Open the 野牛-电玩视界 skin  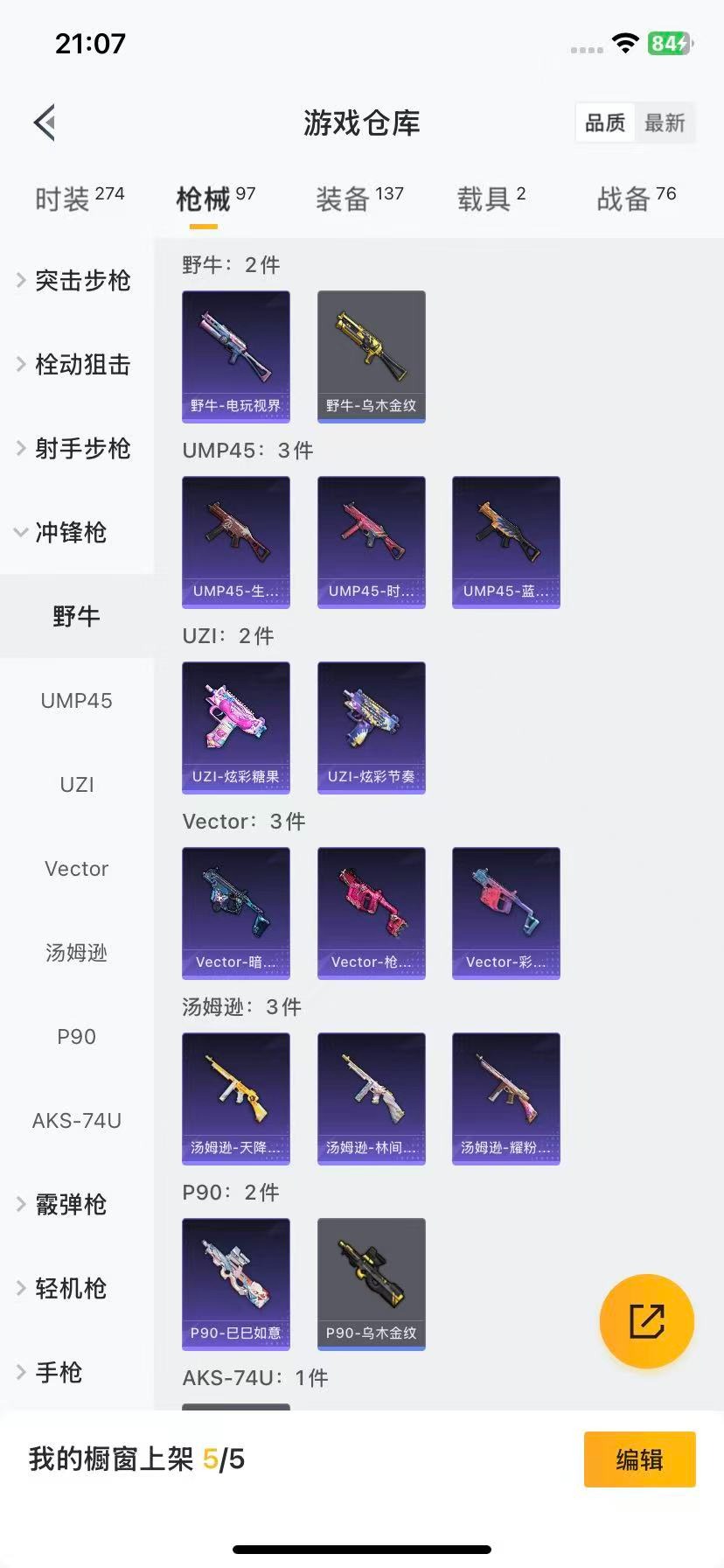click(236, 356)
